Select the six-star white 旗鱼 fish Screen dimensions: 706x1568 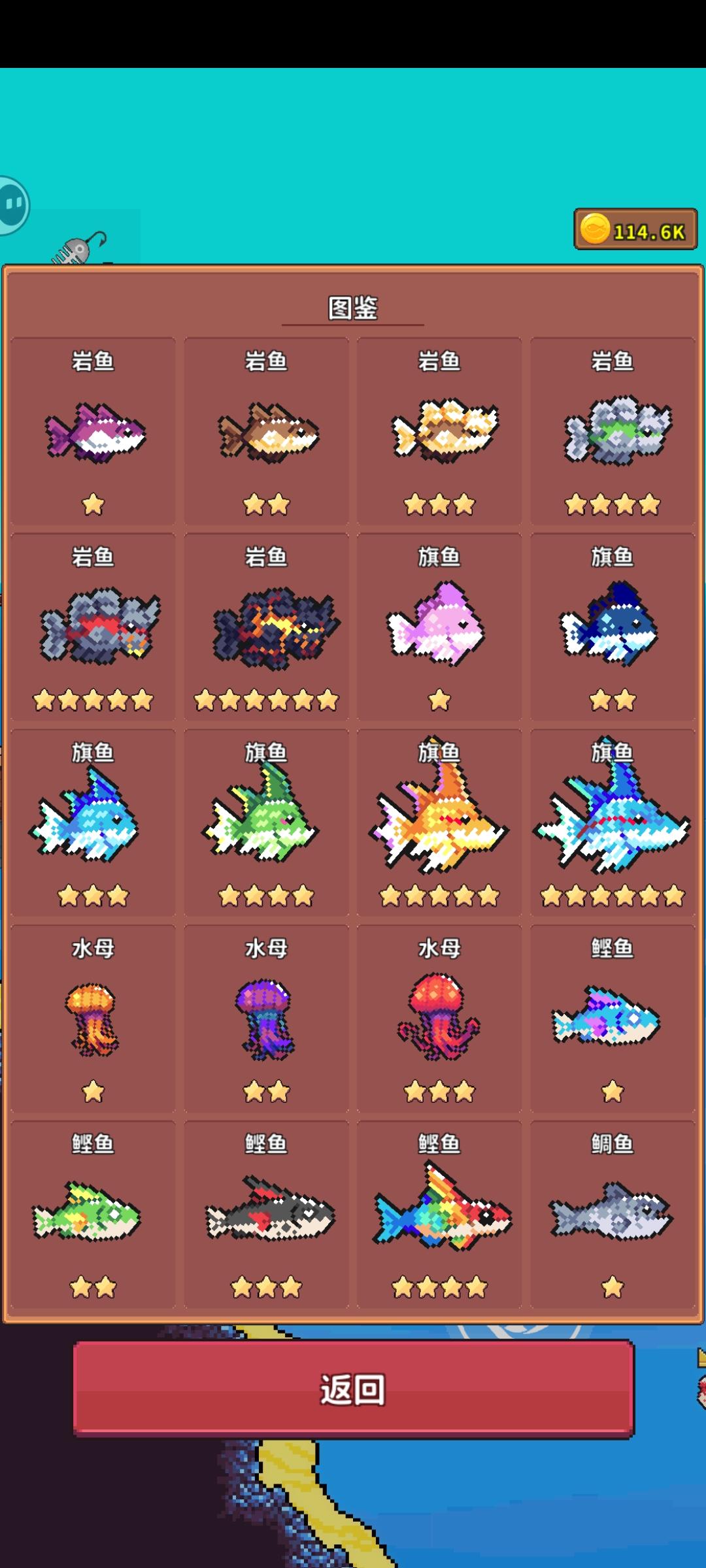pyautogui.click(x=611, y=823)
